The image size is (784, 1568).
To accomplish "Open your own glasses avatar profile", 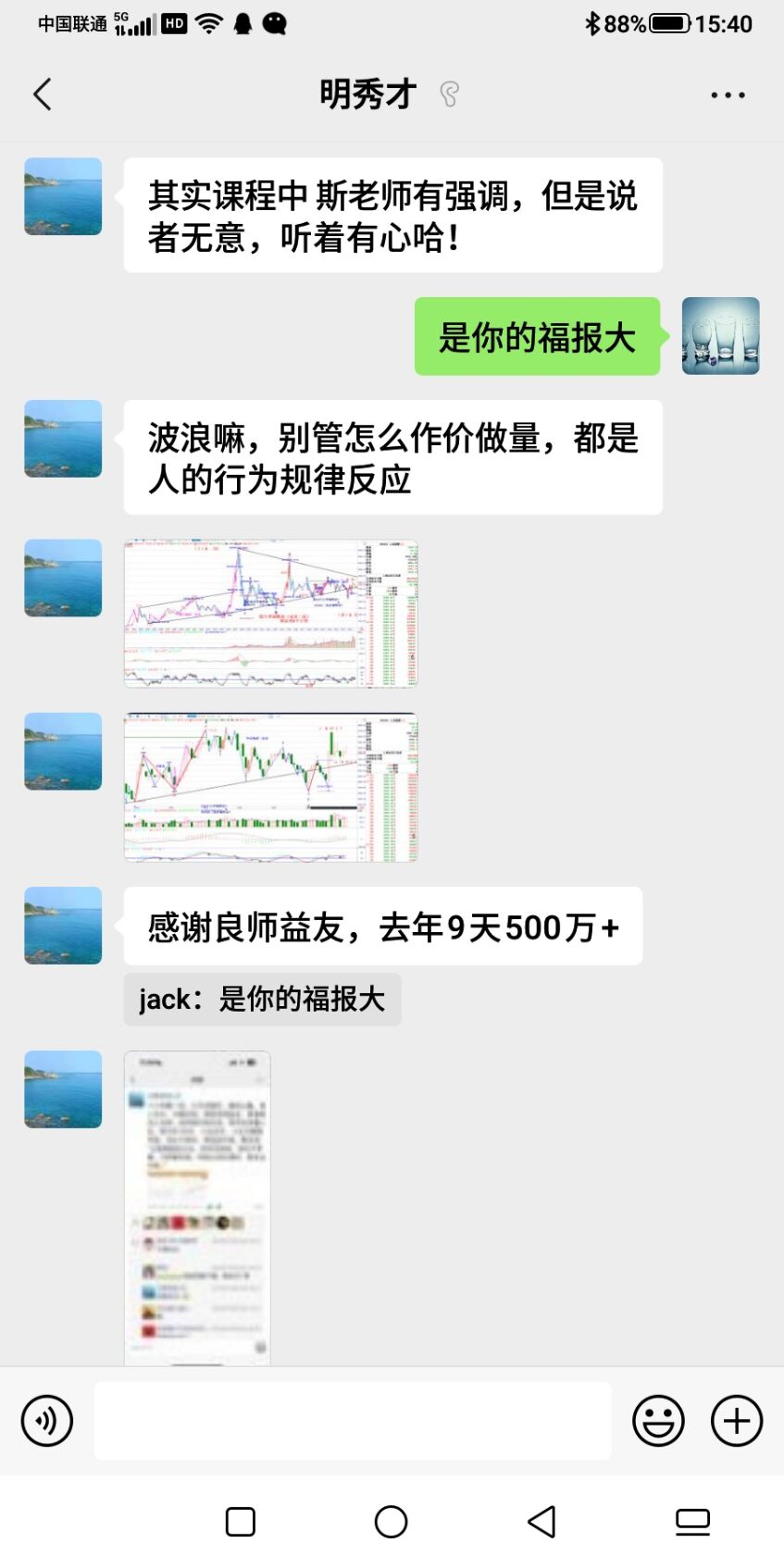I will click(721, 336).
